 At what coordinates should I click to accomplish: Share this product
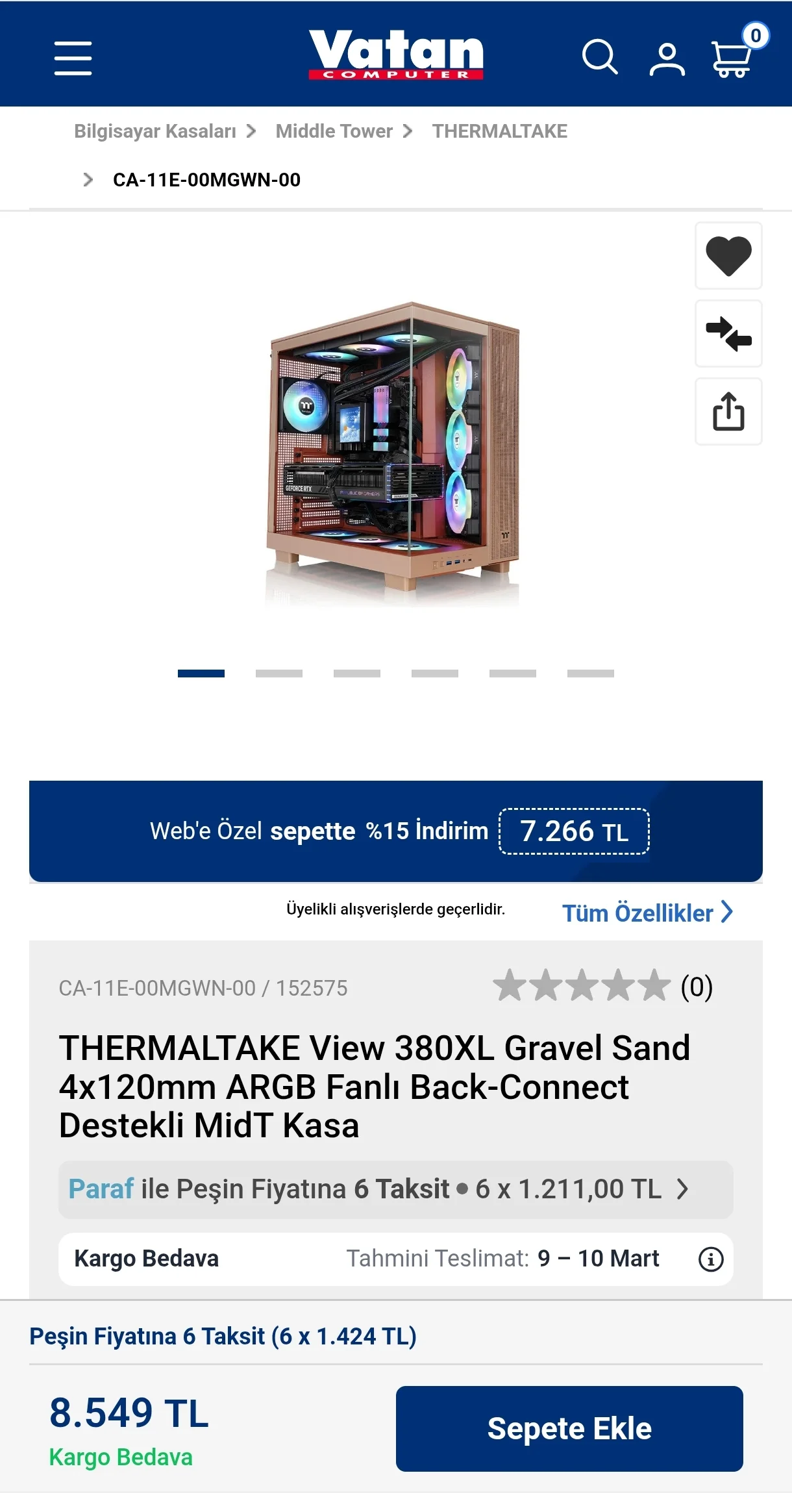pos(728,412)
